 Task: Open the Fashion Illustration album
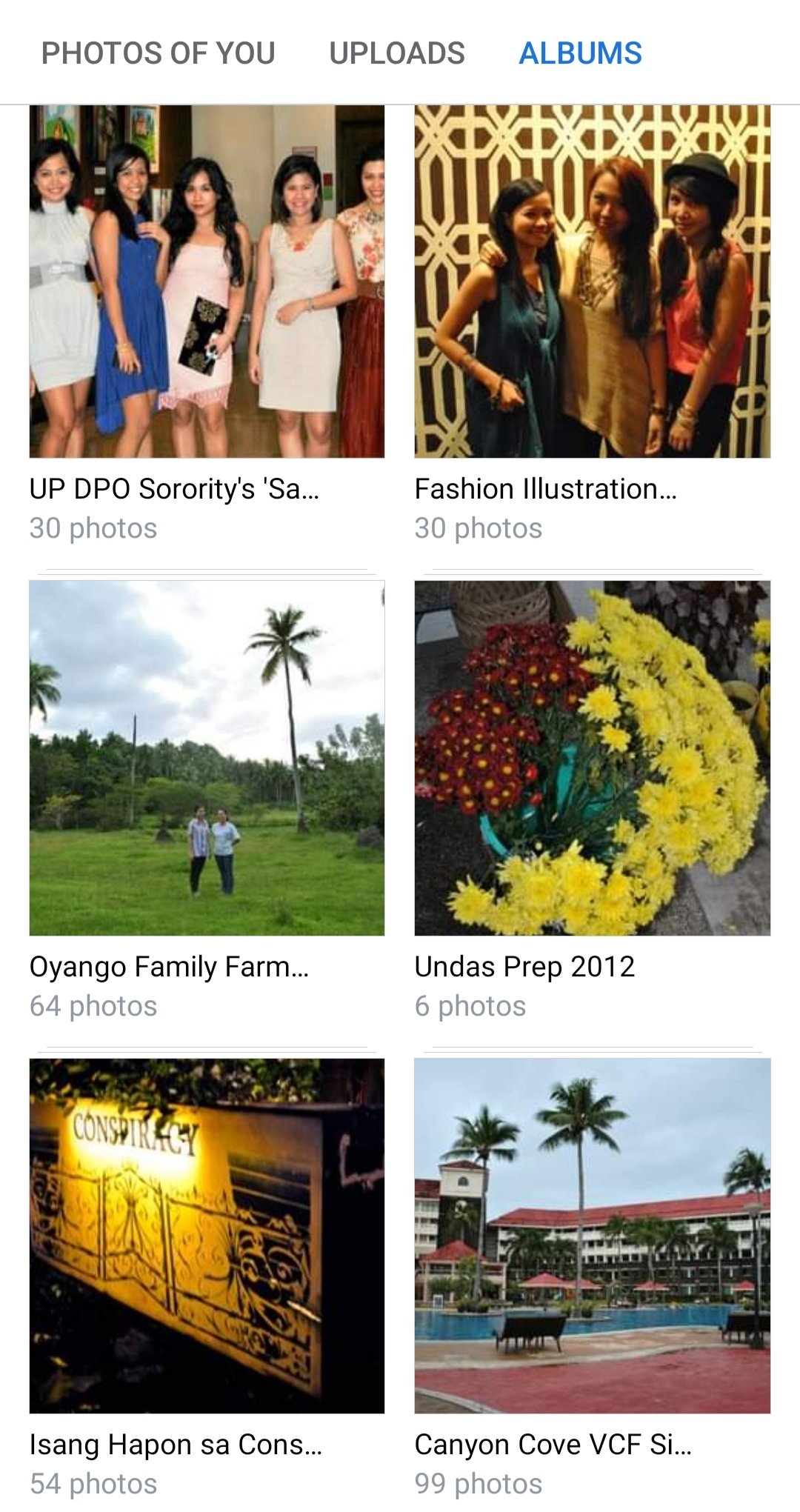pos(592,282)
